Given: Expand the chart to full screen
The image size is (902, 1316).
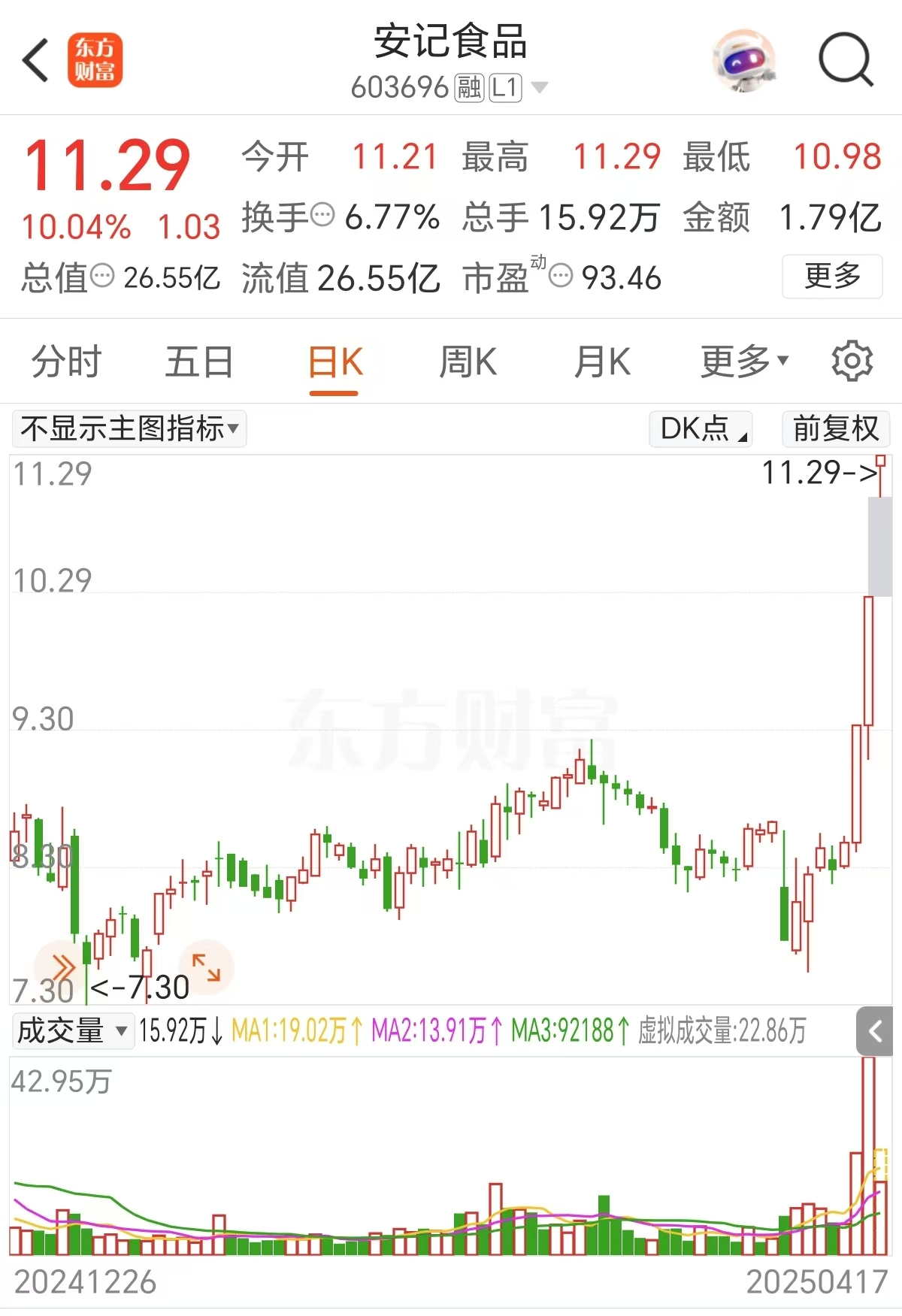Looking at the screenshot, I should point(206,967).
